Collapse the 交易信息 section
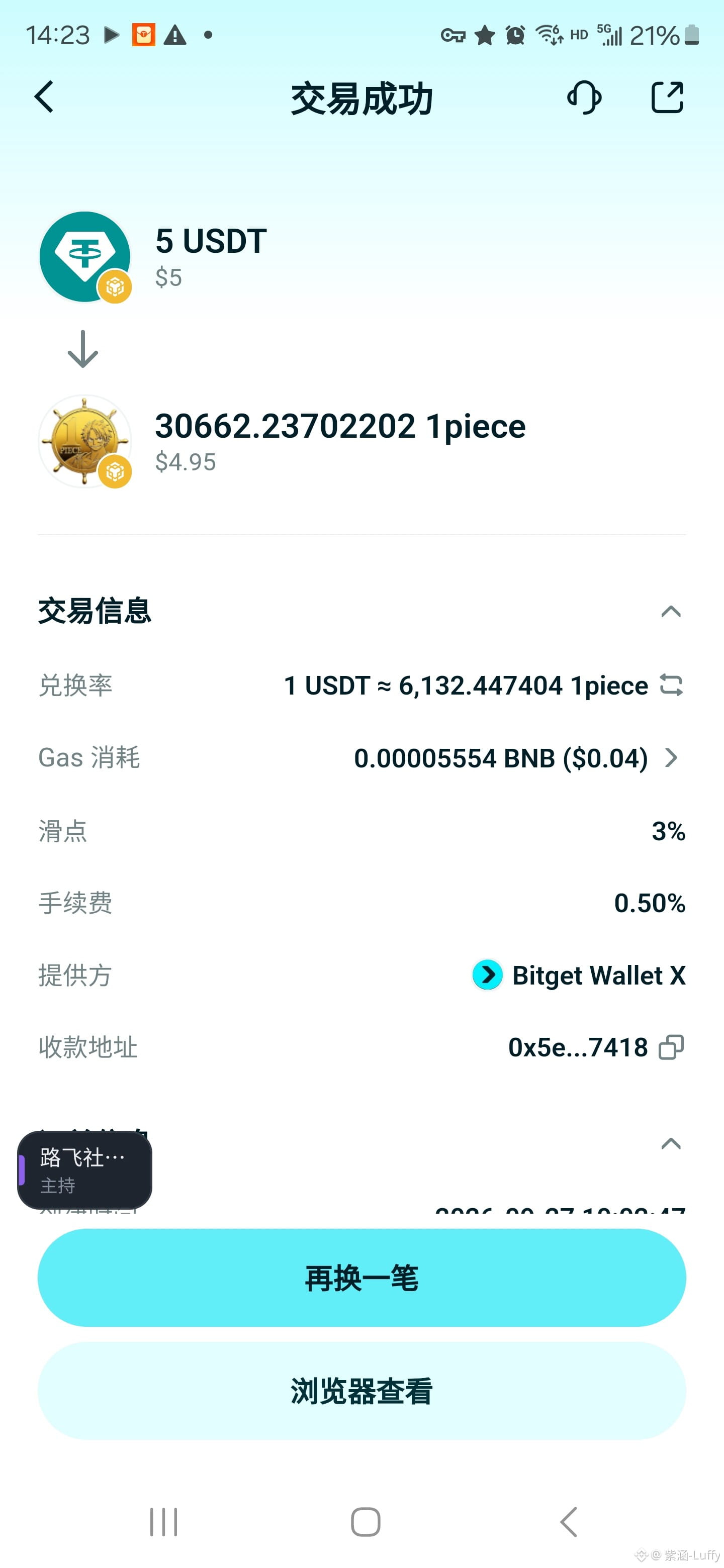 (x=670, y=611)
